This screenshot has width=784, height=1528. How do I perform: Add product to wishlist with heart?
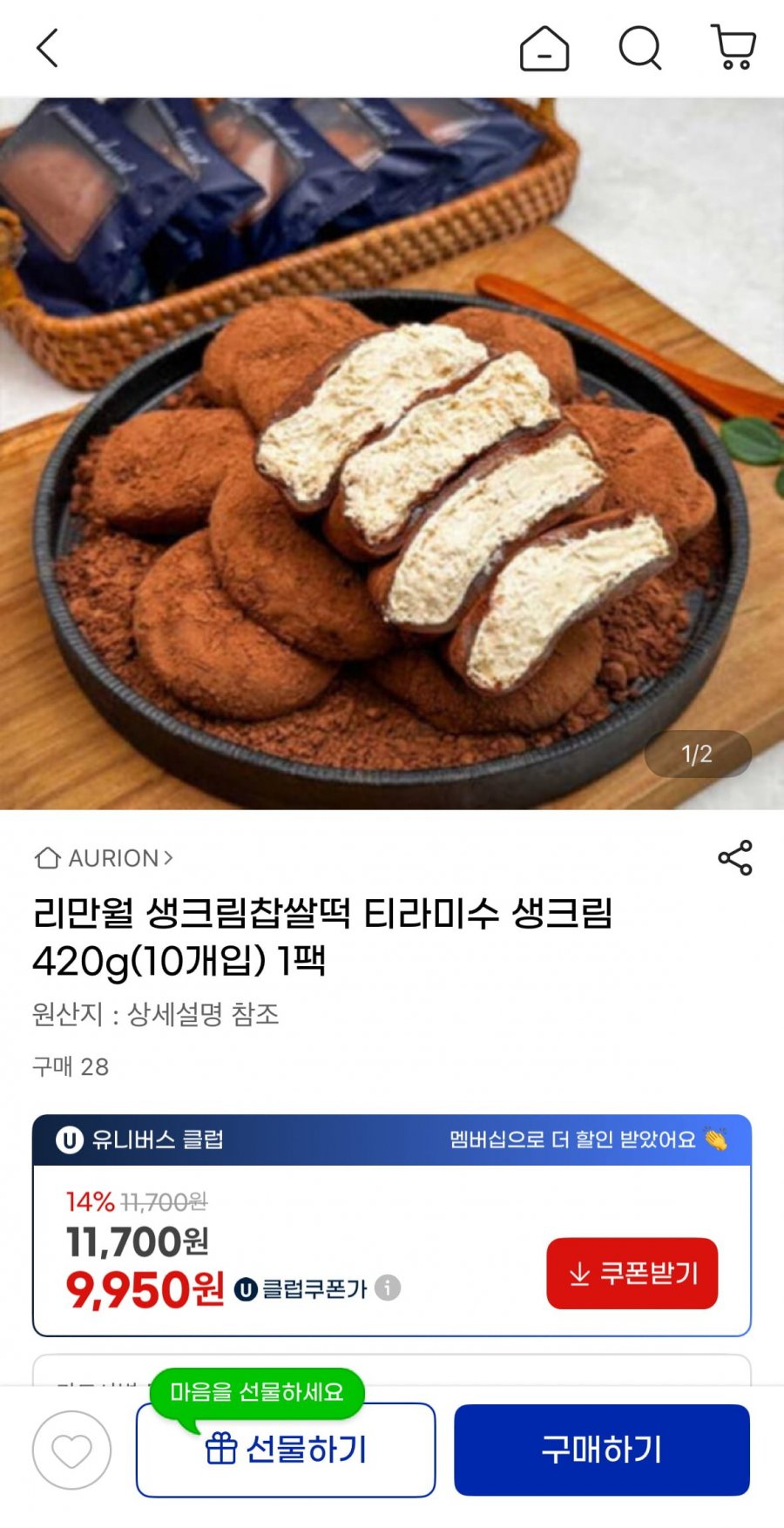pos(71,1450)
